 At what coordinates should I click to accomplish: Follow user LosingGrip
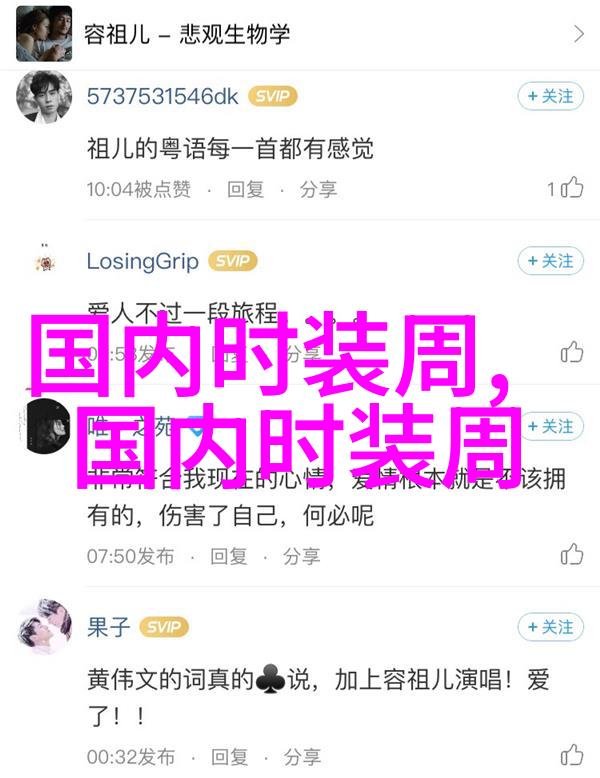point(549,261)
